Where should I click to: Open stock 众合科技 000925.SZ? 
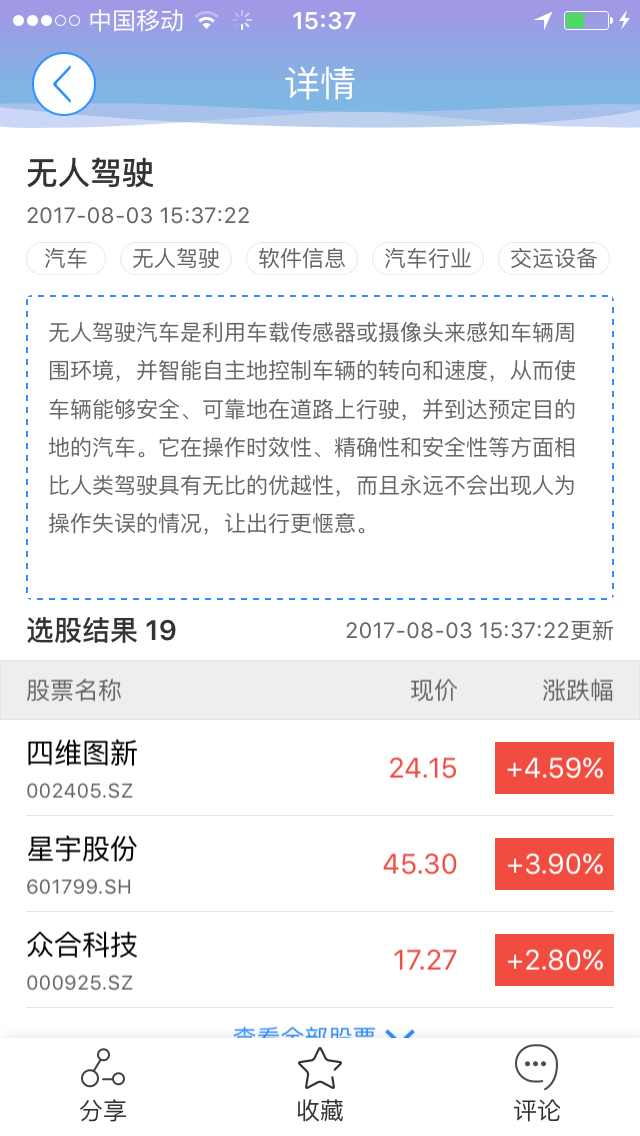click(320, 960)
